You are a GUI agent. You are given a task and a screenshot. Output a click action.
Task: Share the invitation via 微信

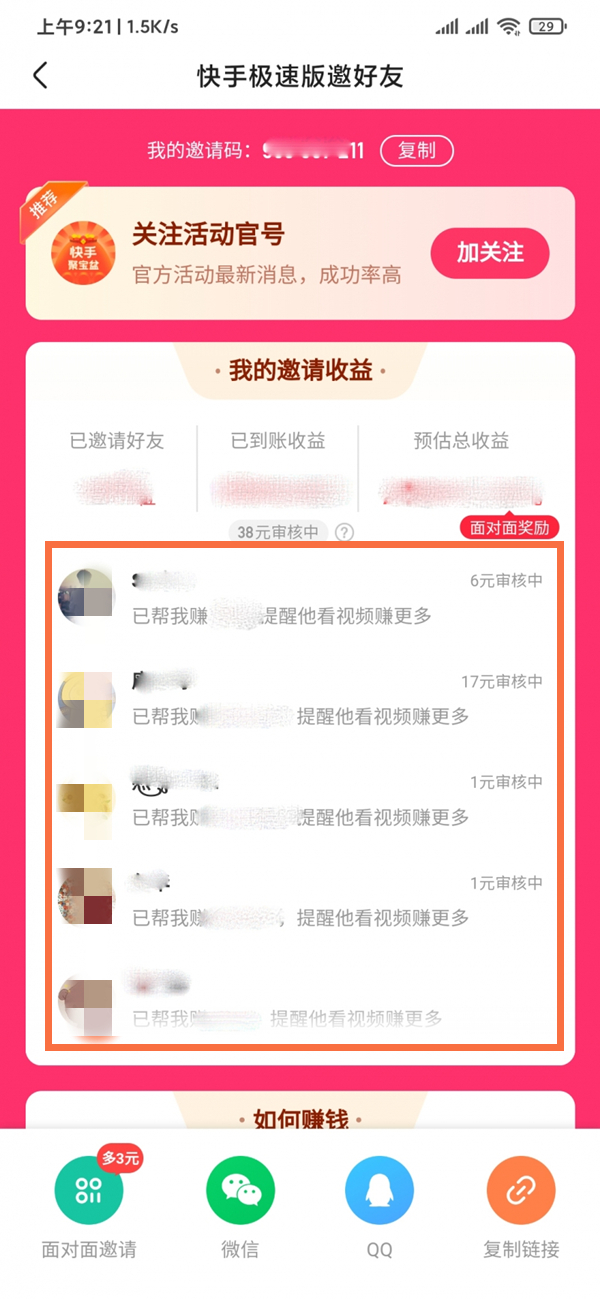pos(240,1190)
